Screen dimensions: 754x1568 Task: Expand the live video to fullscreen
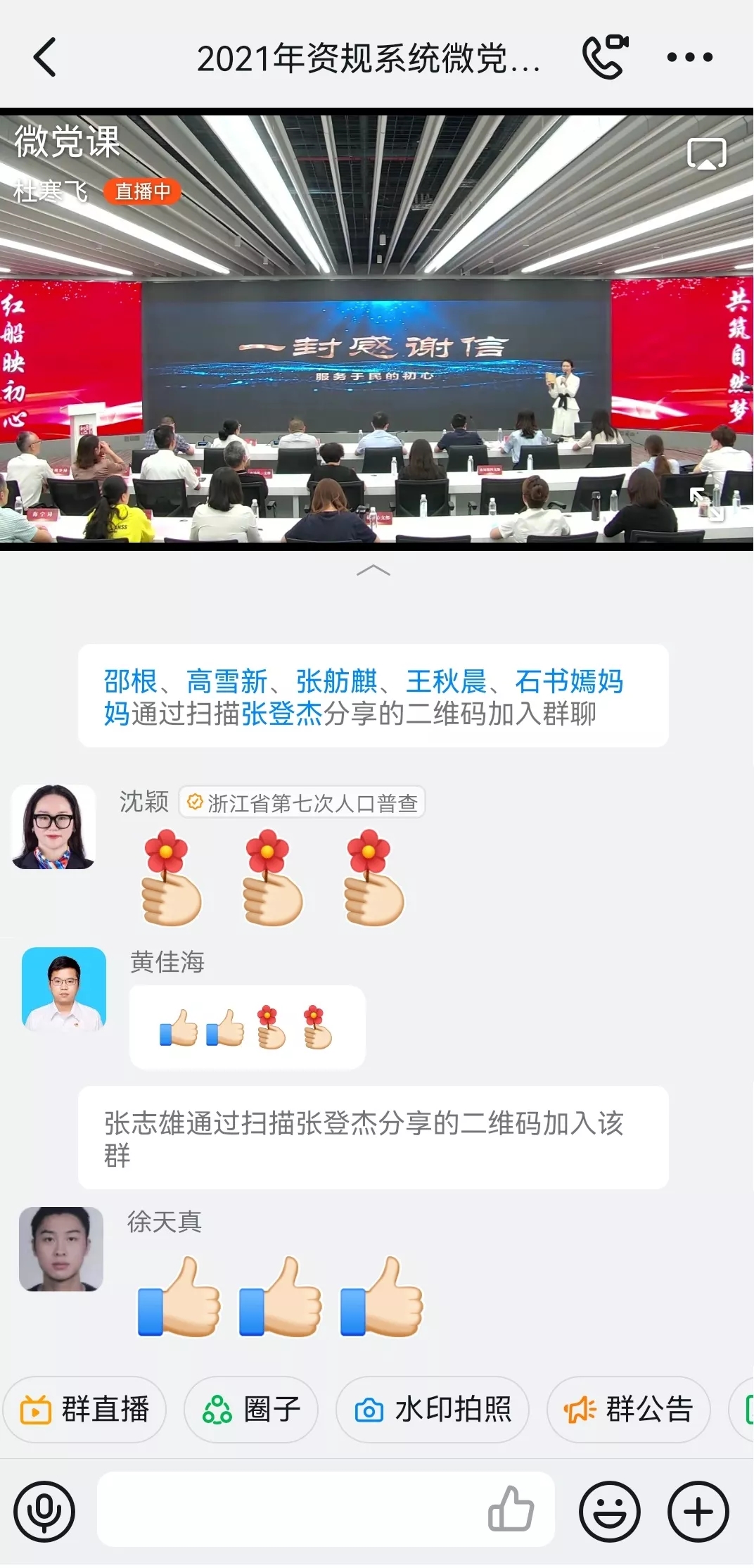[705, 504]
